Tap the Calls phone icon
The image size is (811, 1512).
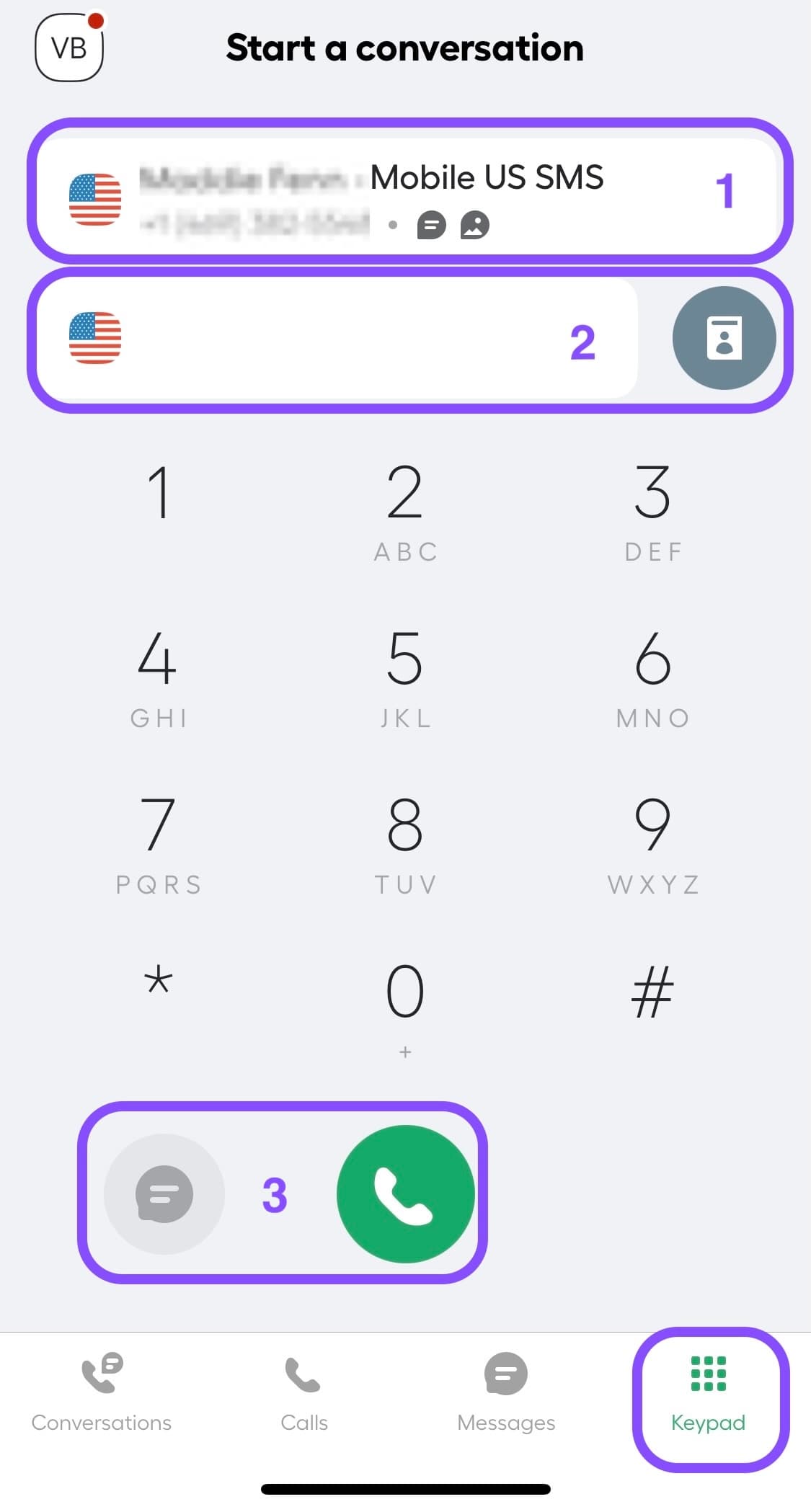point(303,1374)
